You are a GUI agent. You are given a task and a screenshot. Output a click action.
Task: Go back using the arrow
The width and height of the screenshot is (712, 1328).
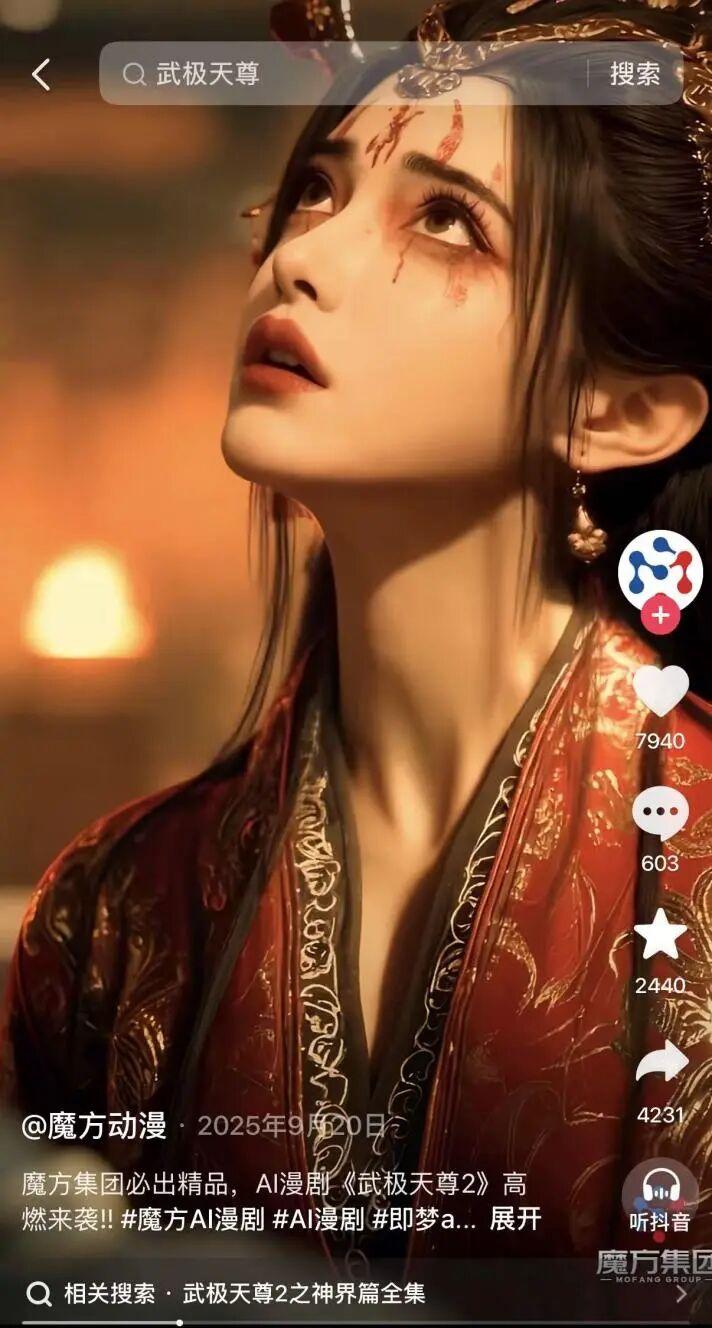[x=41, y=74]
